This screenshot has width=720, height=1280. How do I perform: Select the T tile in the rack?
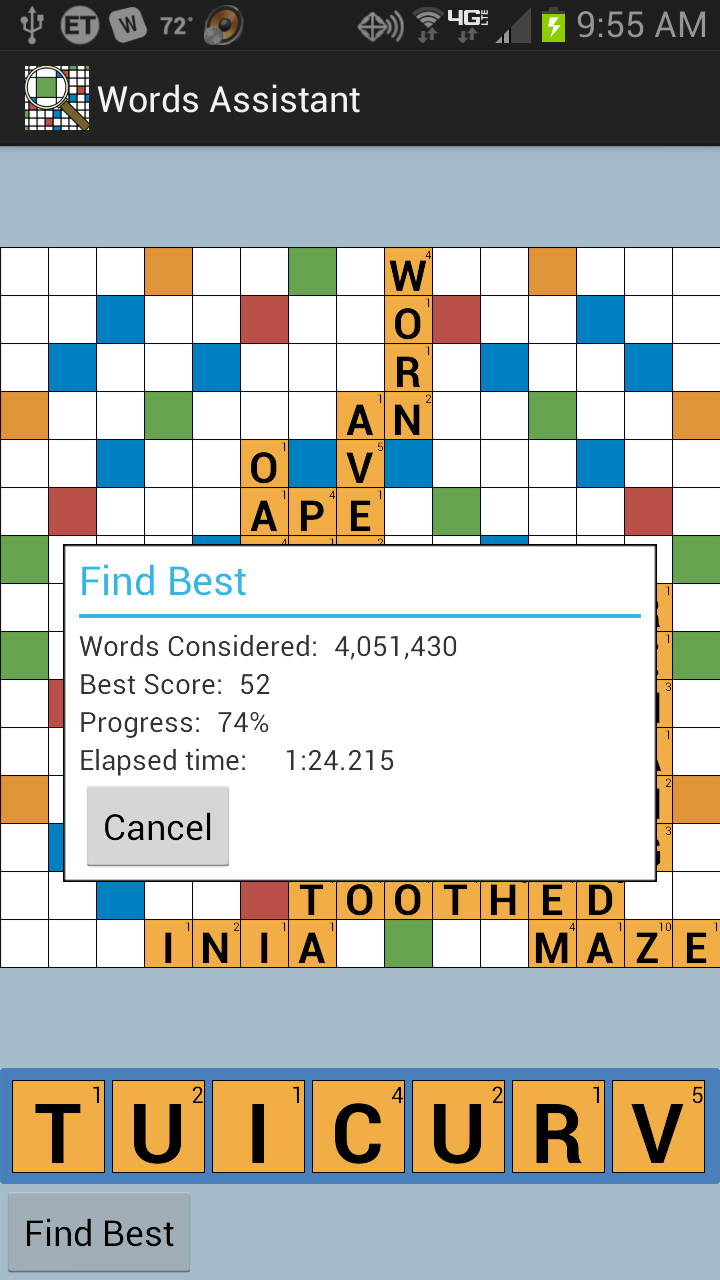(58, 1127)
